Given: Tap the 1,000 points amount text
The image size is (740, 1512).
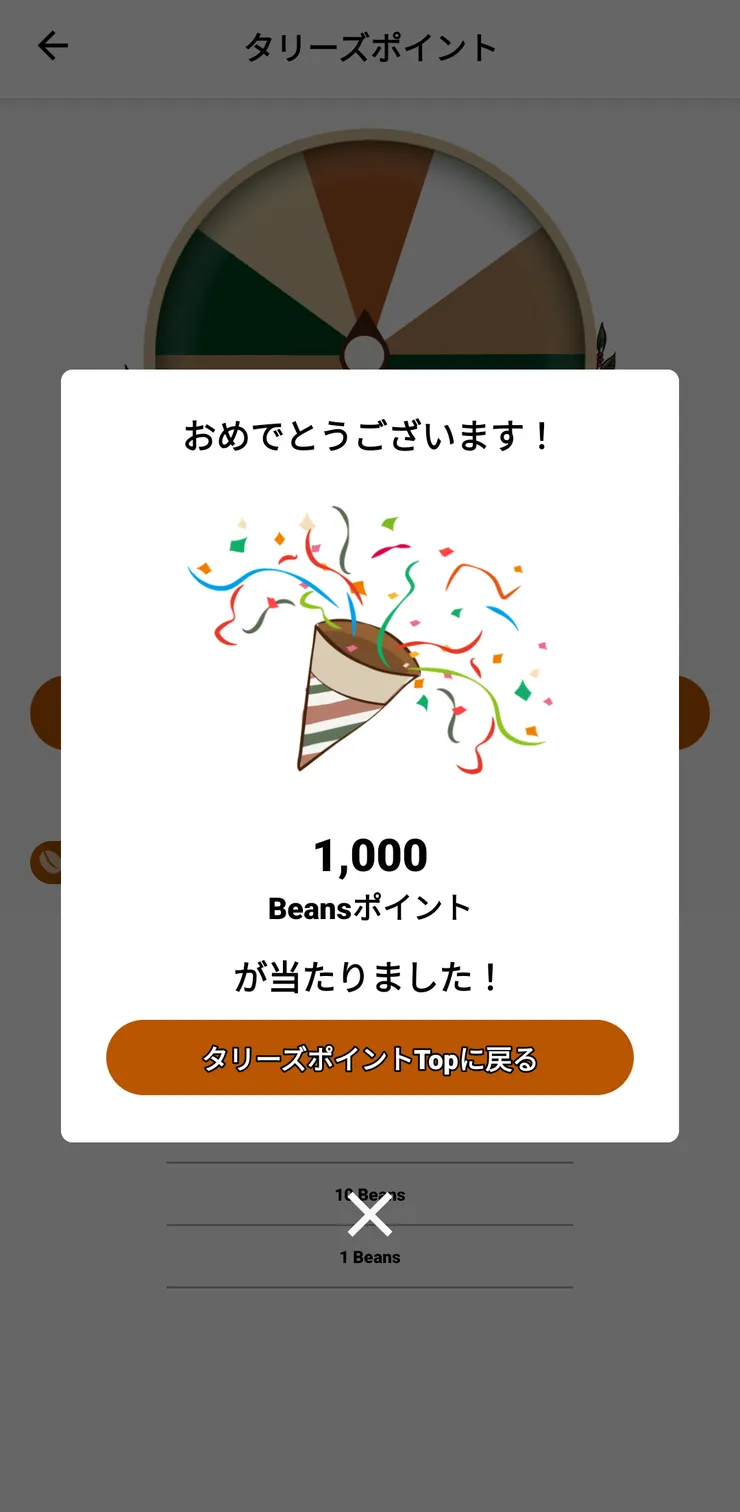Looking at the screenshot, I should [370, 854].
